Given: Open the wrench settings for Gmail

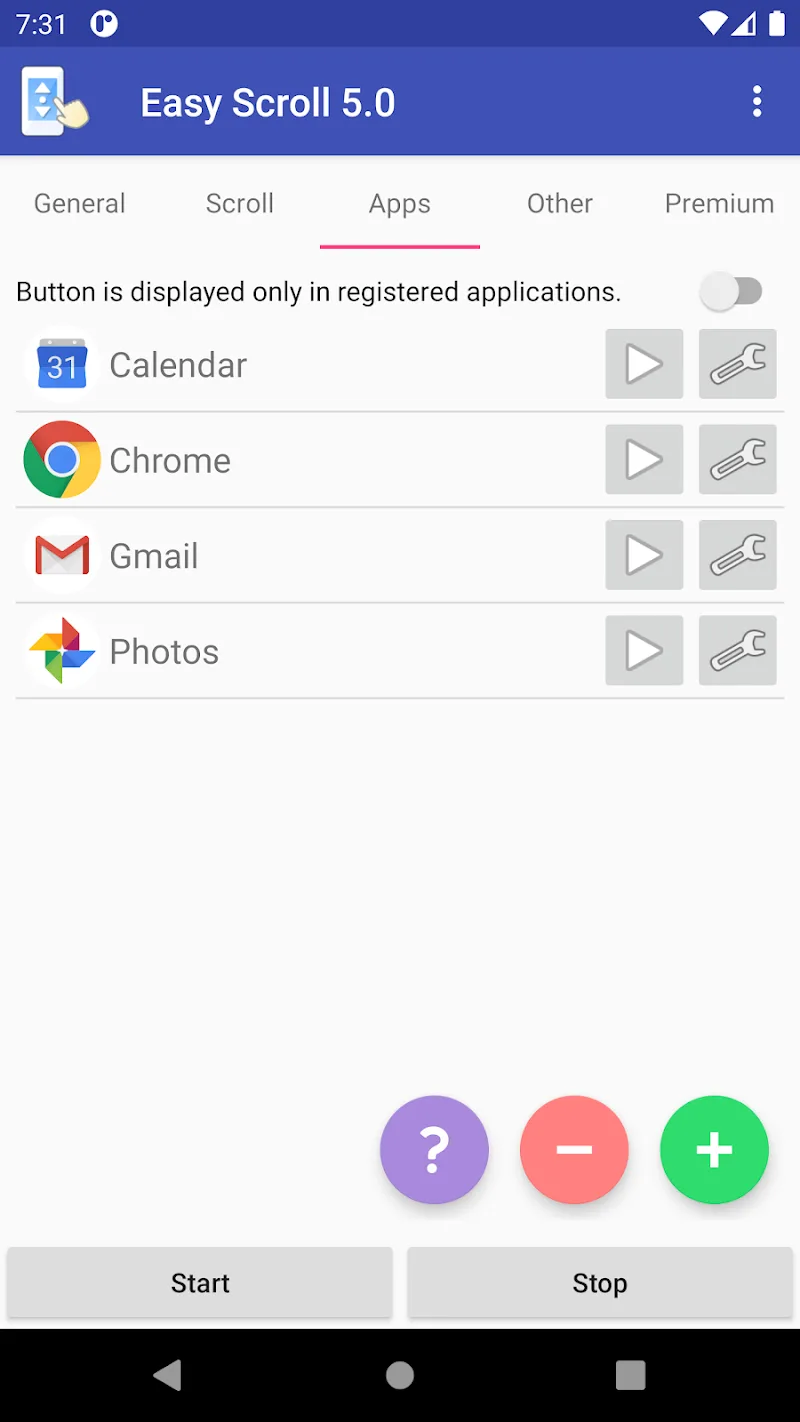Looking at the screenshot, I should pos(737,555).
